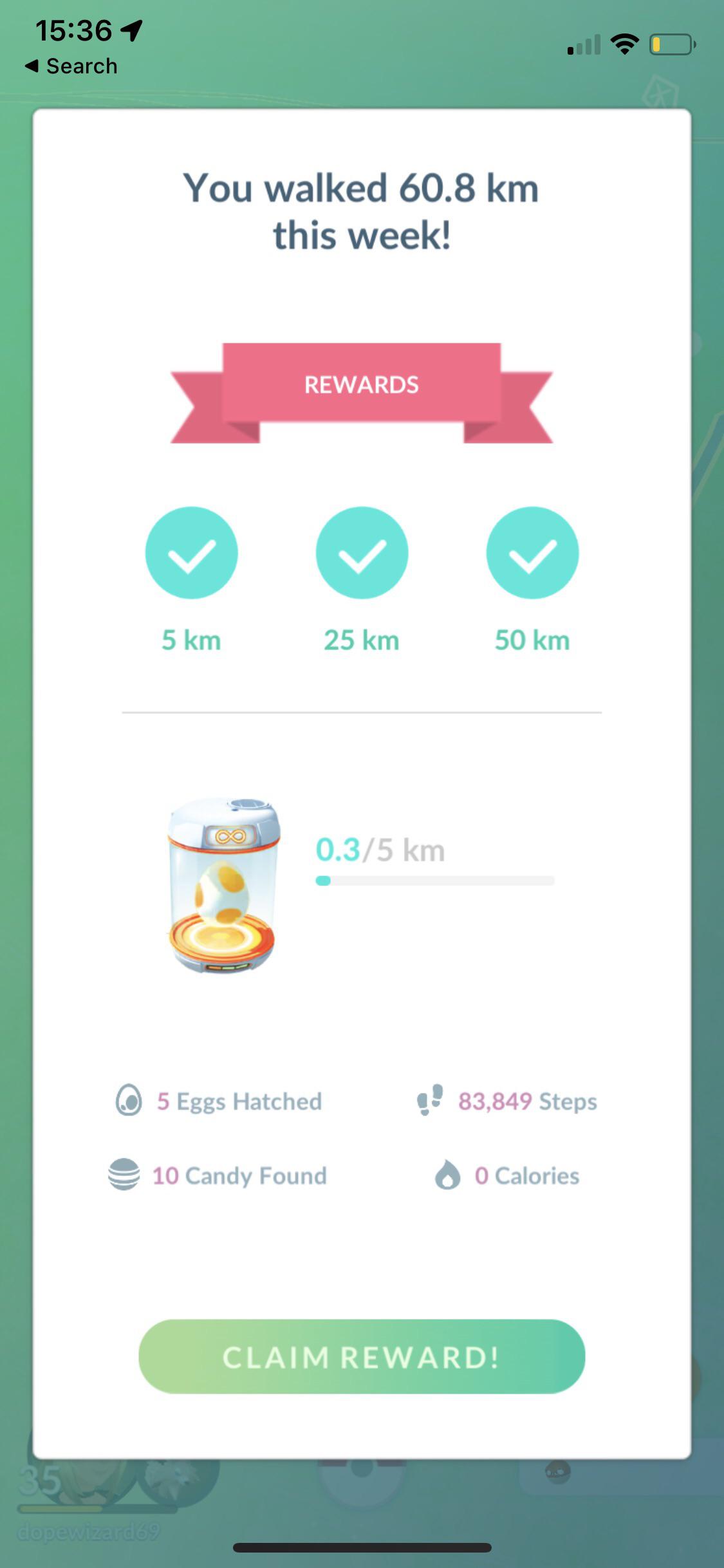Return to Search via the back link

point(71,66)
